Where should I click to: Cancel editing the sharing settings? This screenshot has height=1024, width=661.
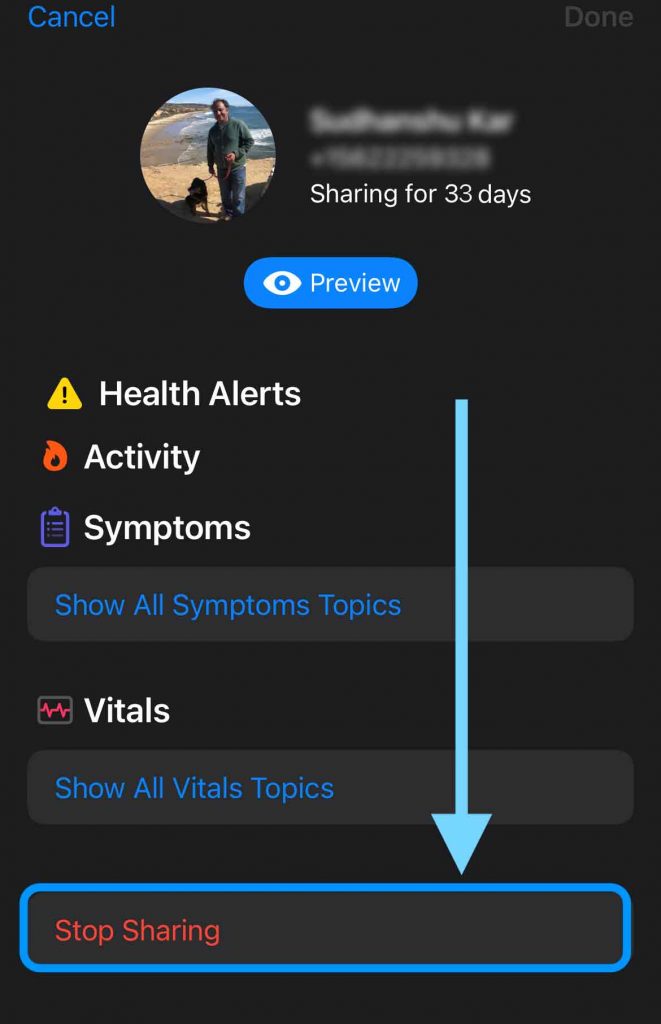[72, 17]
